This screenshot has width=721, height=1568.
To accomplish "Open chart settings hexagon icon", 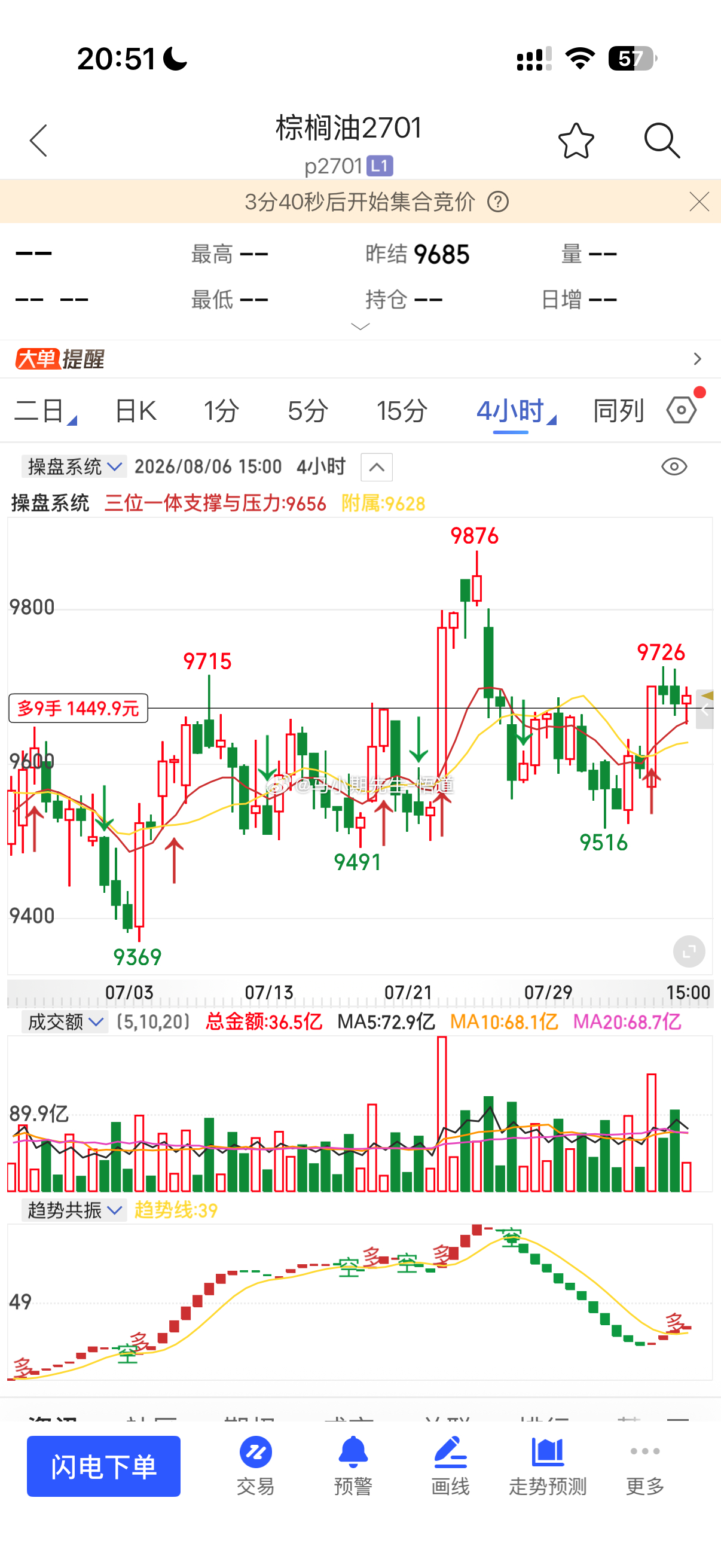I will click(682, 410).
